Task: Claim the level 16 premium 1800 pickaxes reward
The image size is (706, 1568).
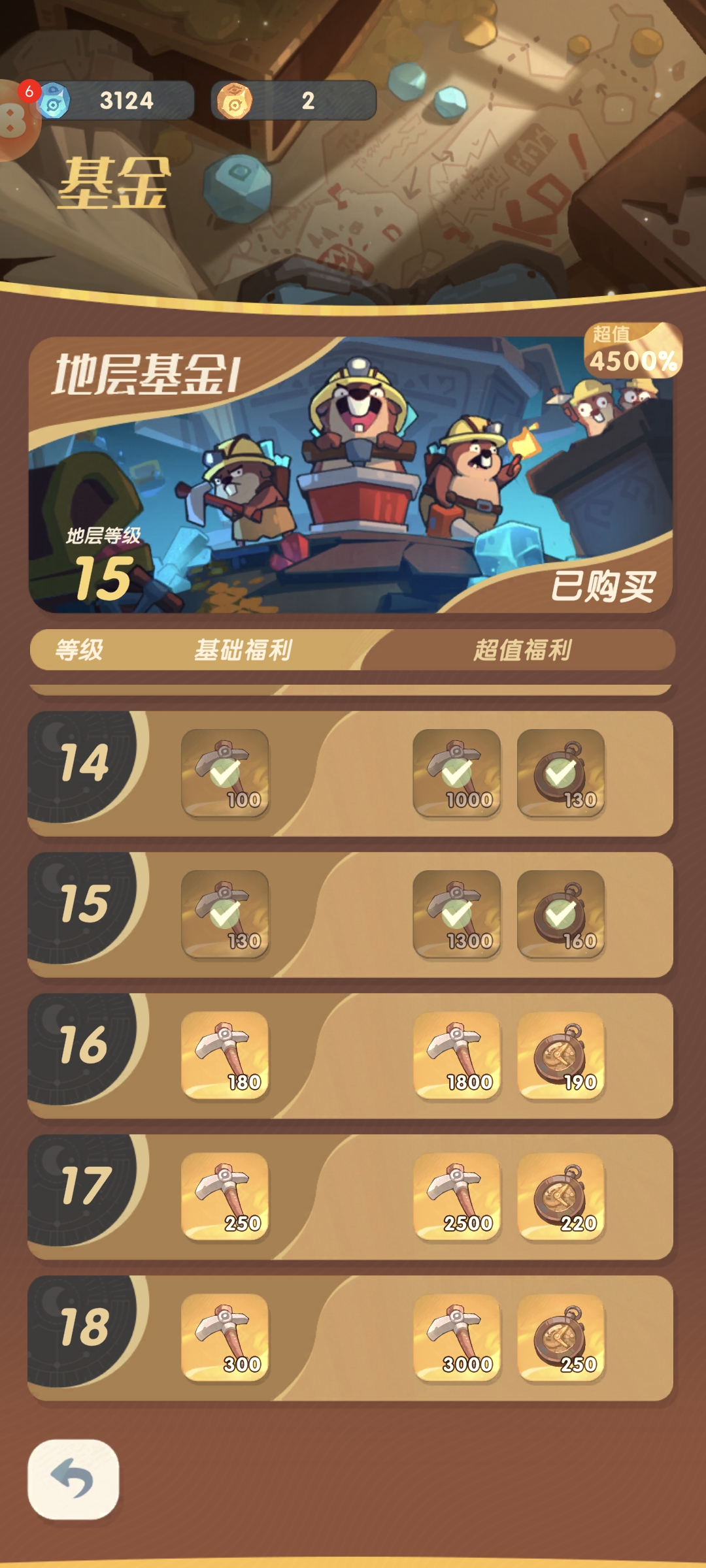Action: click(x=457, y=1055)
